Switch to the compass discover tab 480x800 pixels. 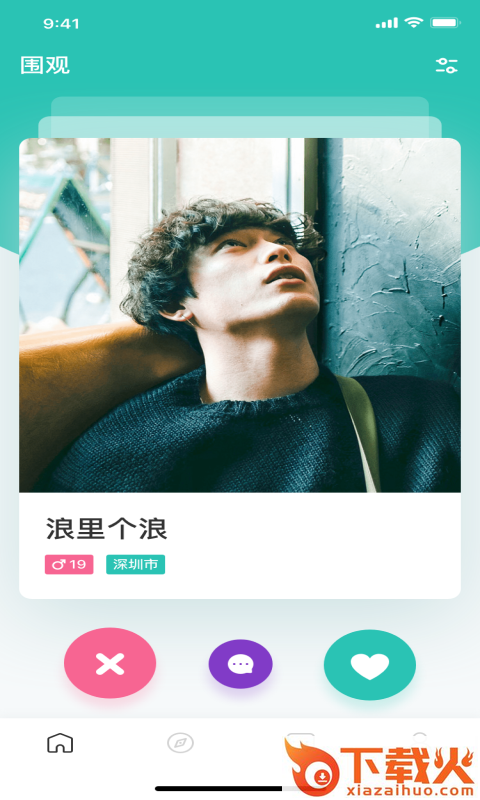coord(181,743)
